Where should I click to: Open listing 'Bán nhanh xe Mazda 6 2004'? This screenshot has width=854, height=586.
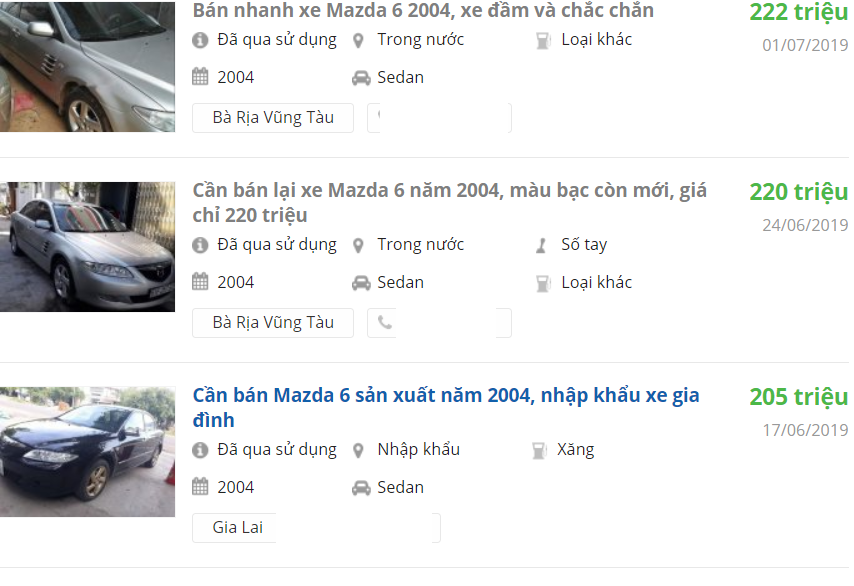pyautogui.click(x=423, y=11)
